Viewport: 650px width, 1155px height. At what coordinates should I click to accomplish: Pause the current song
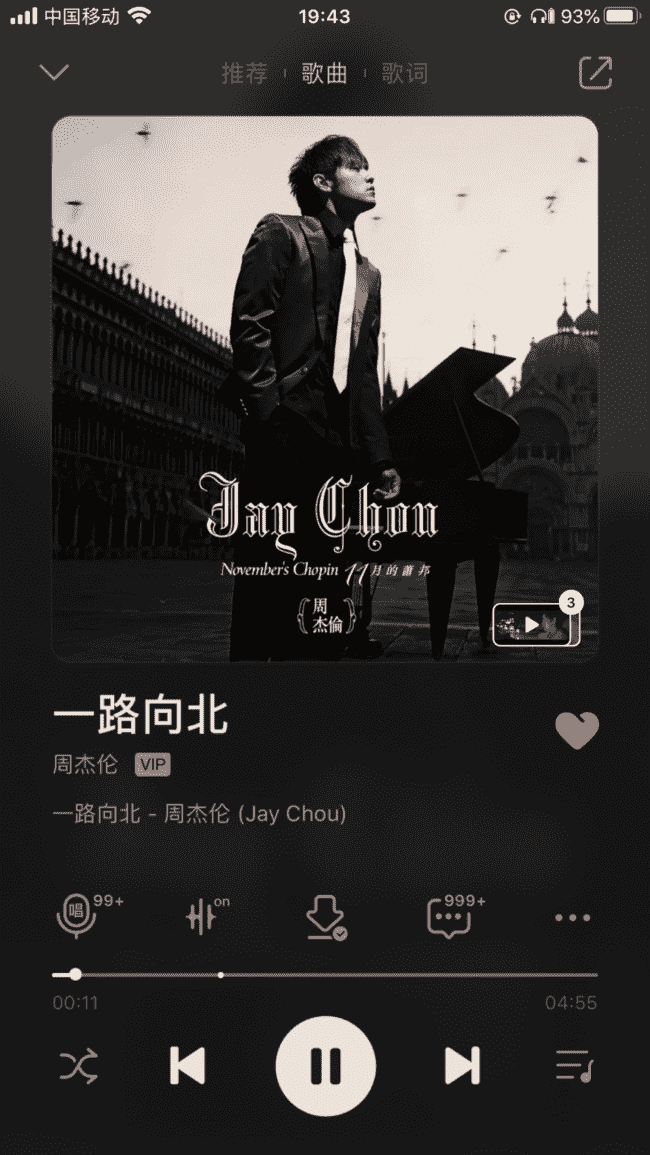point(325,1066)
